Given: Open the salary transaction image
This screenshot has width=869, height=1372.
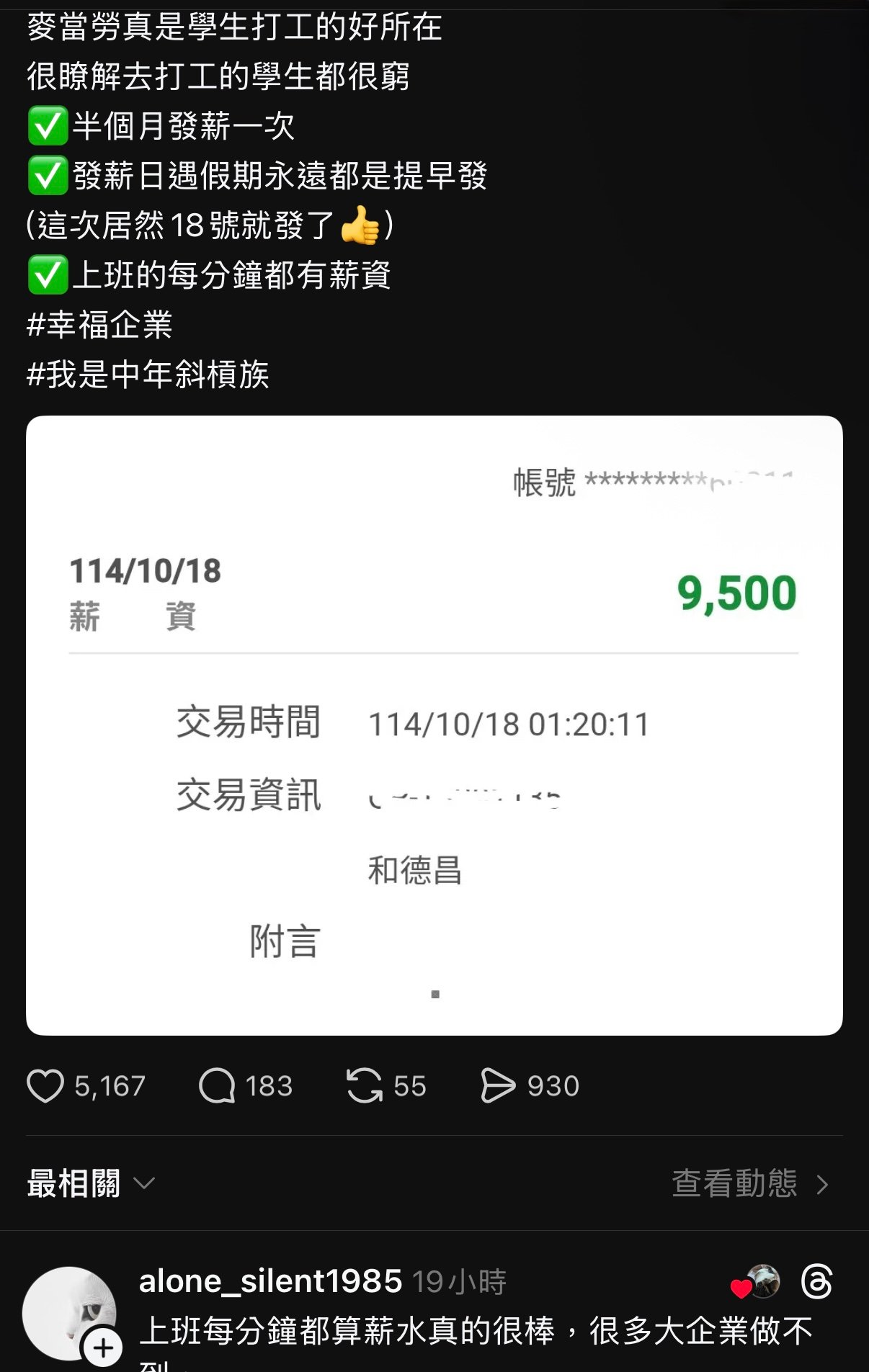Looking at the screenshot, I should click(434, 725).
